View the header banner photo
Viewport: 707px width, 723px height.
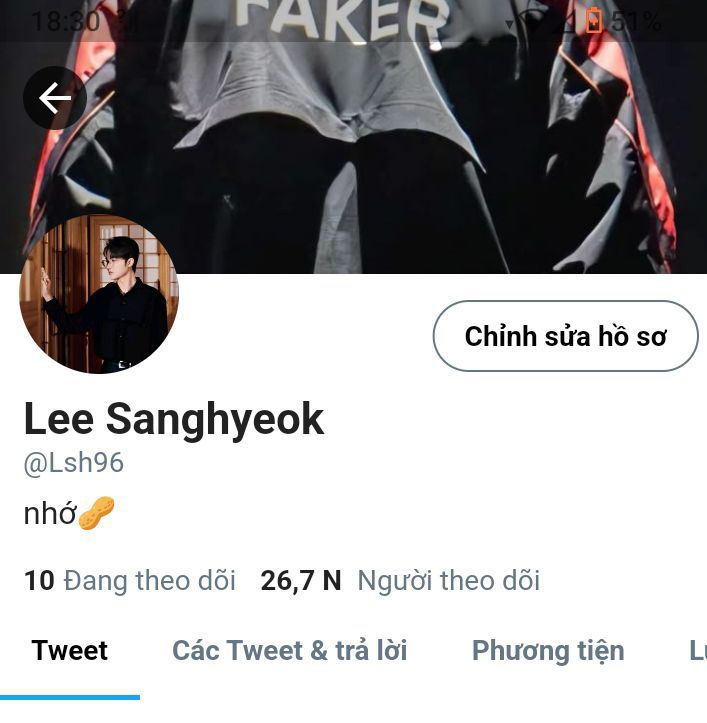[353, 136]
